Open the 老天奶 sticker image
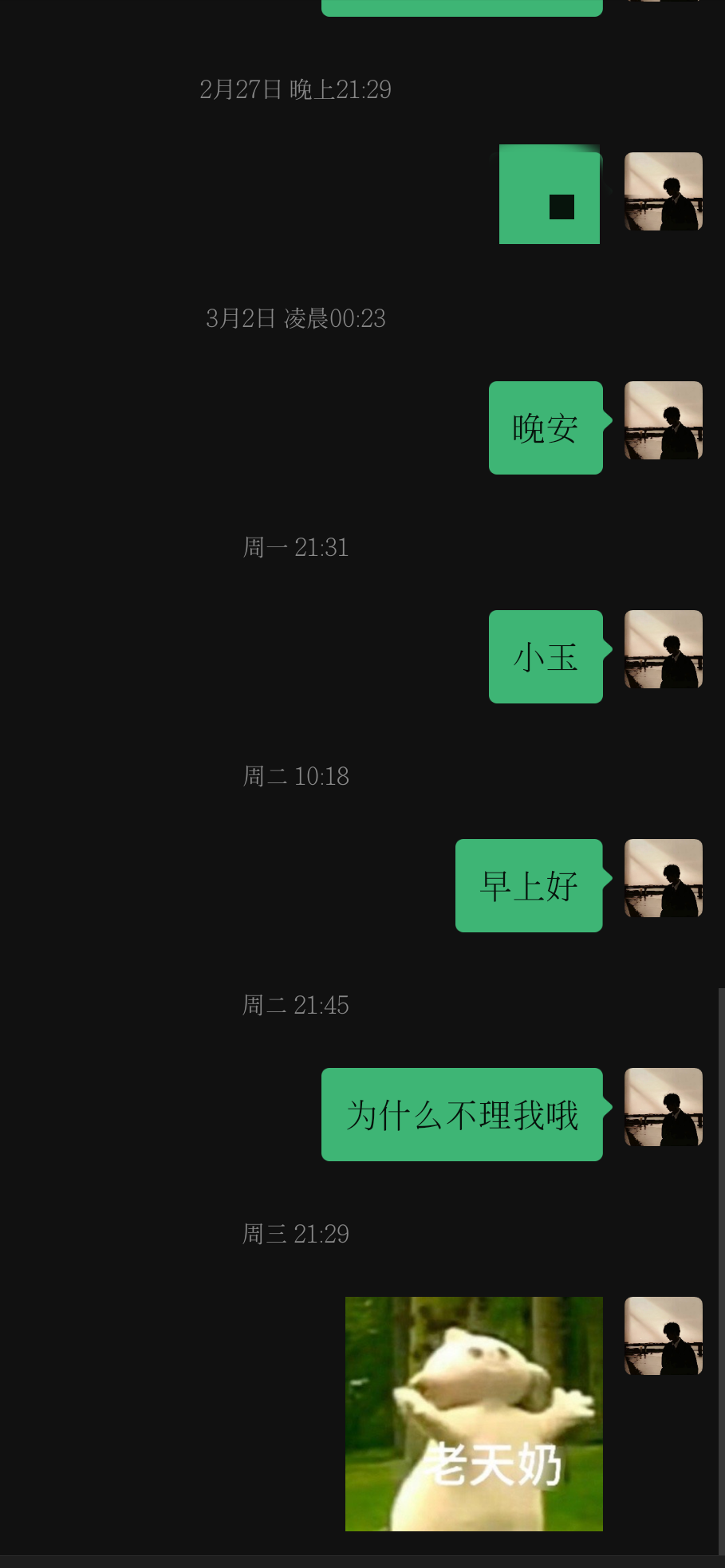Image resolution: width=725 pixels, height=1568 pixels. click(x=474, y=1413)
